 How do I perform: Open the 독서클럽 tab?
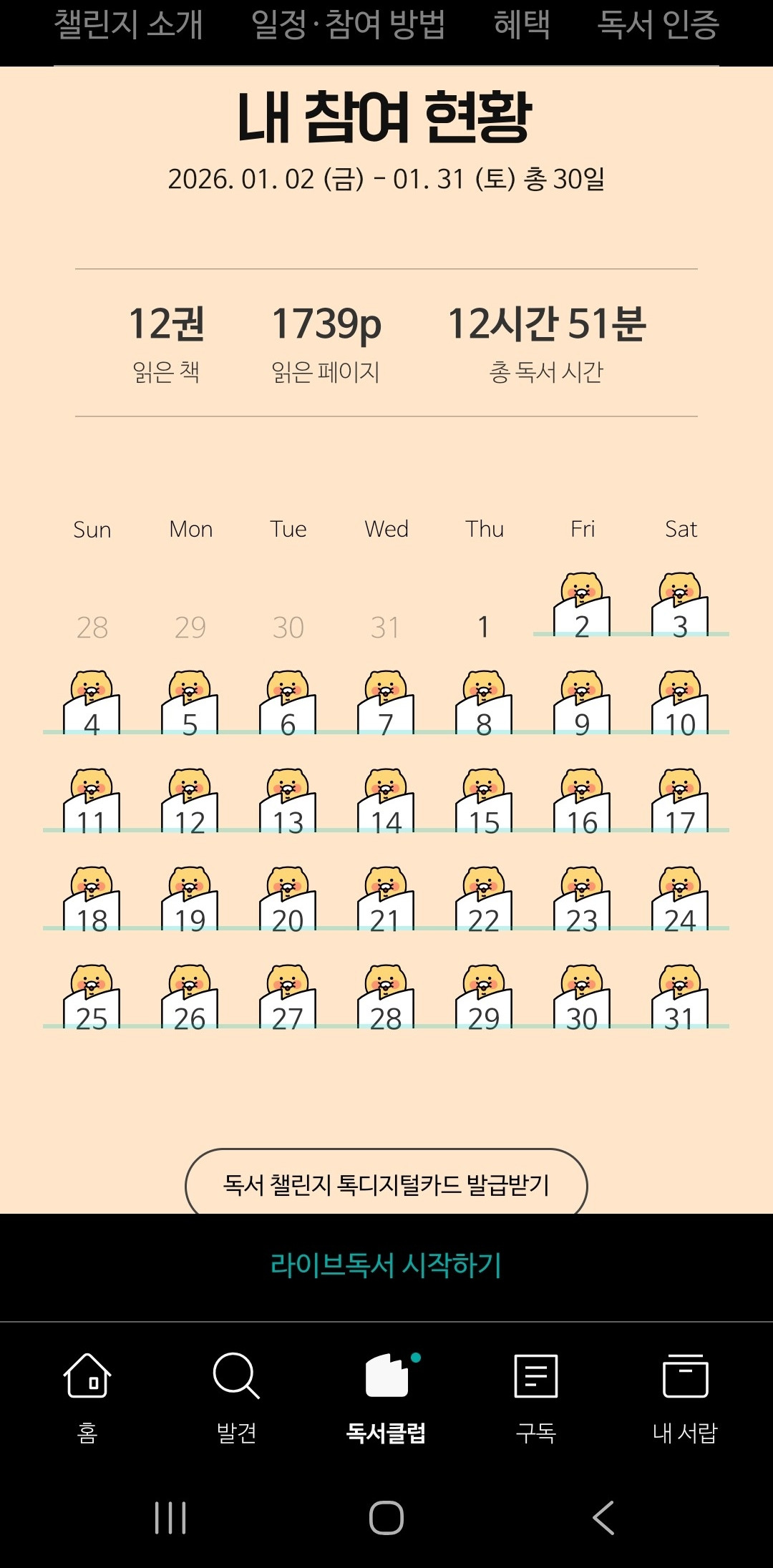(386, 1396)
